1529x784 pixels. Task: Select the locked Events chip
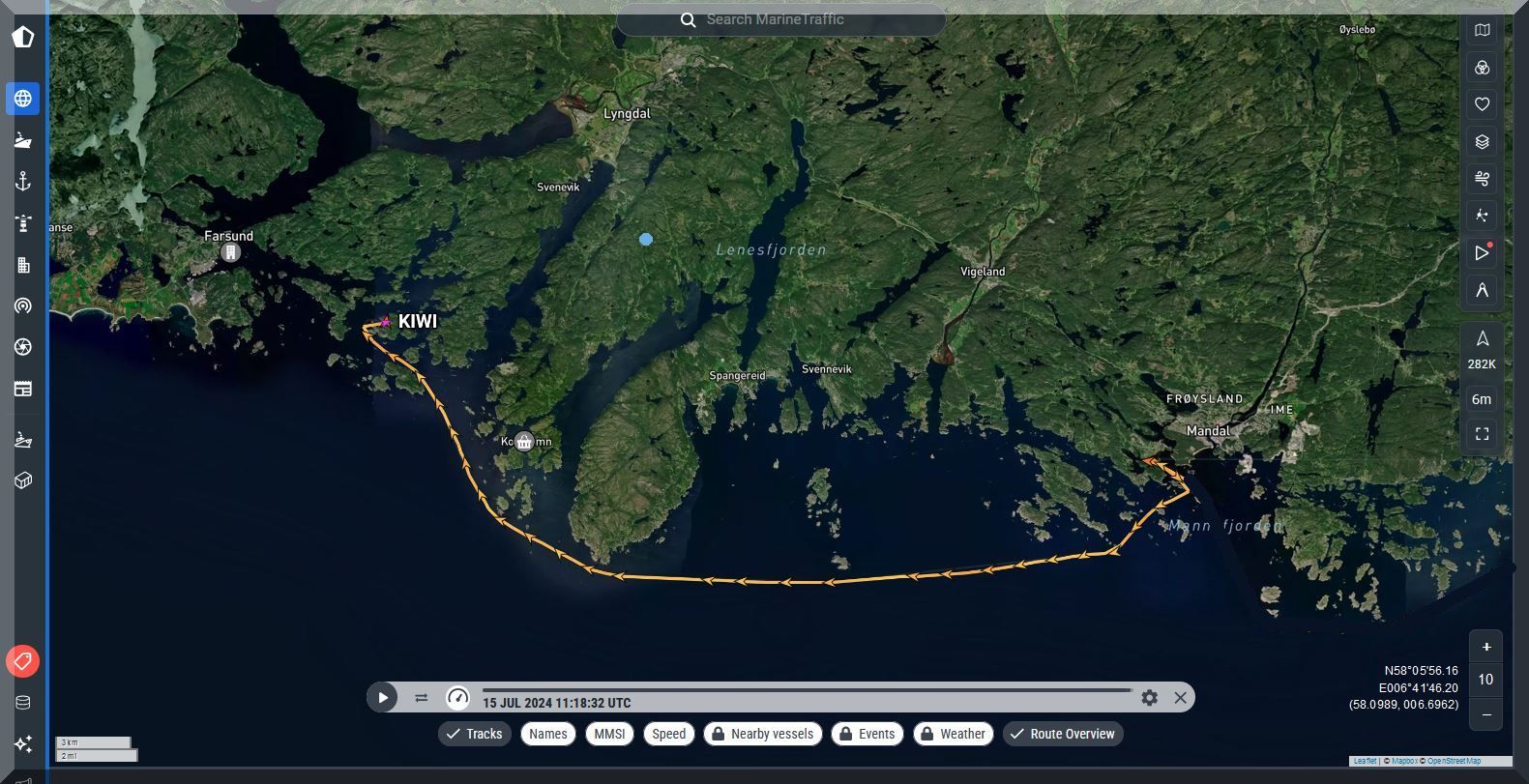867,734
